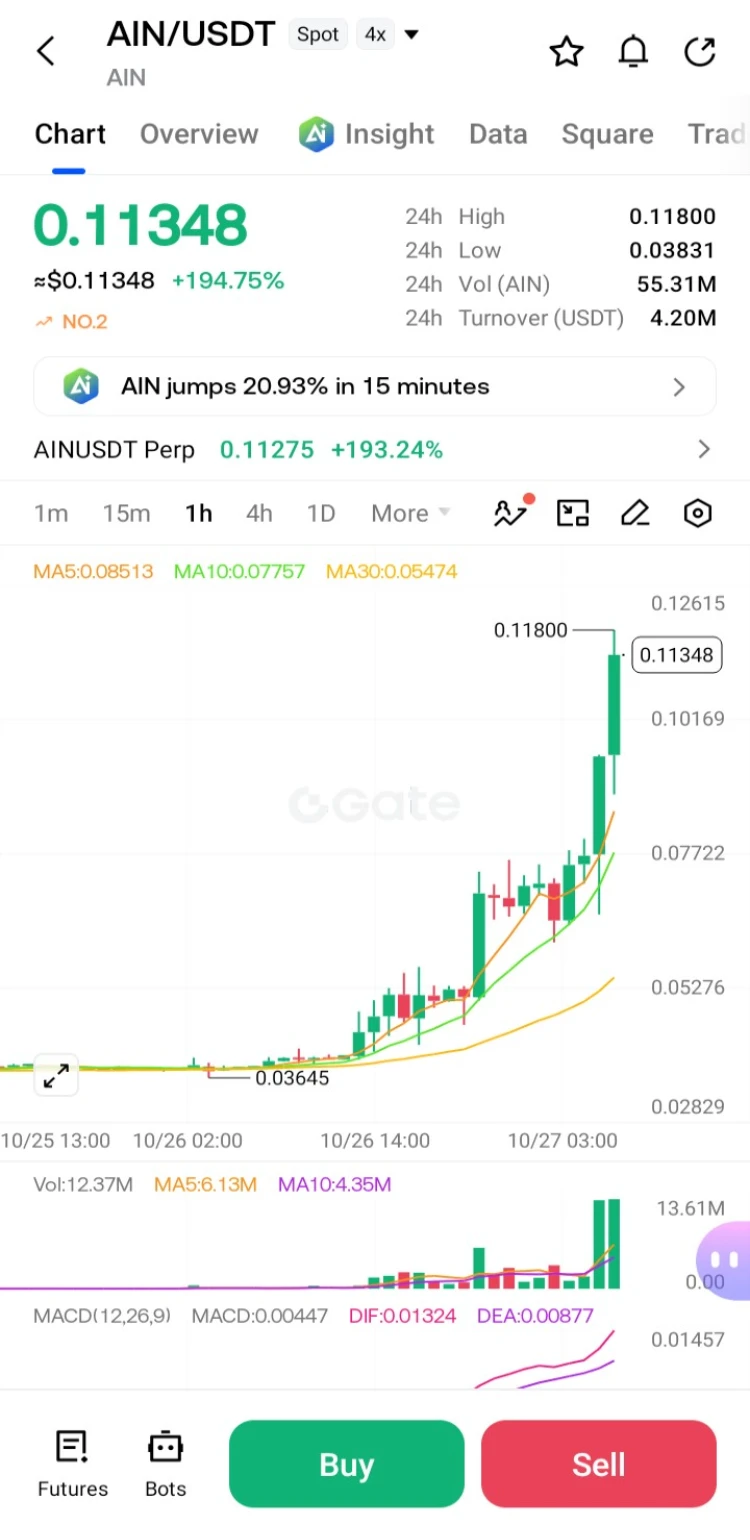Tap the red Sell button

[x=599, y=1464]
